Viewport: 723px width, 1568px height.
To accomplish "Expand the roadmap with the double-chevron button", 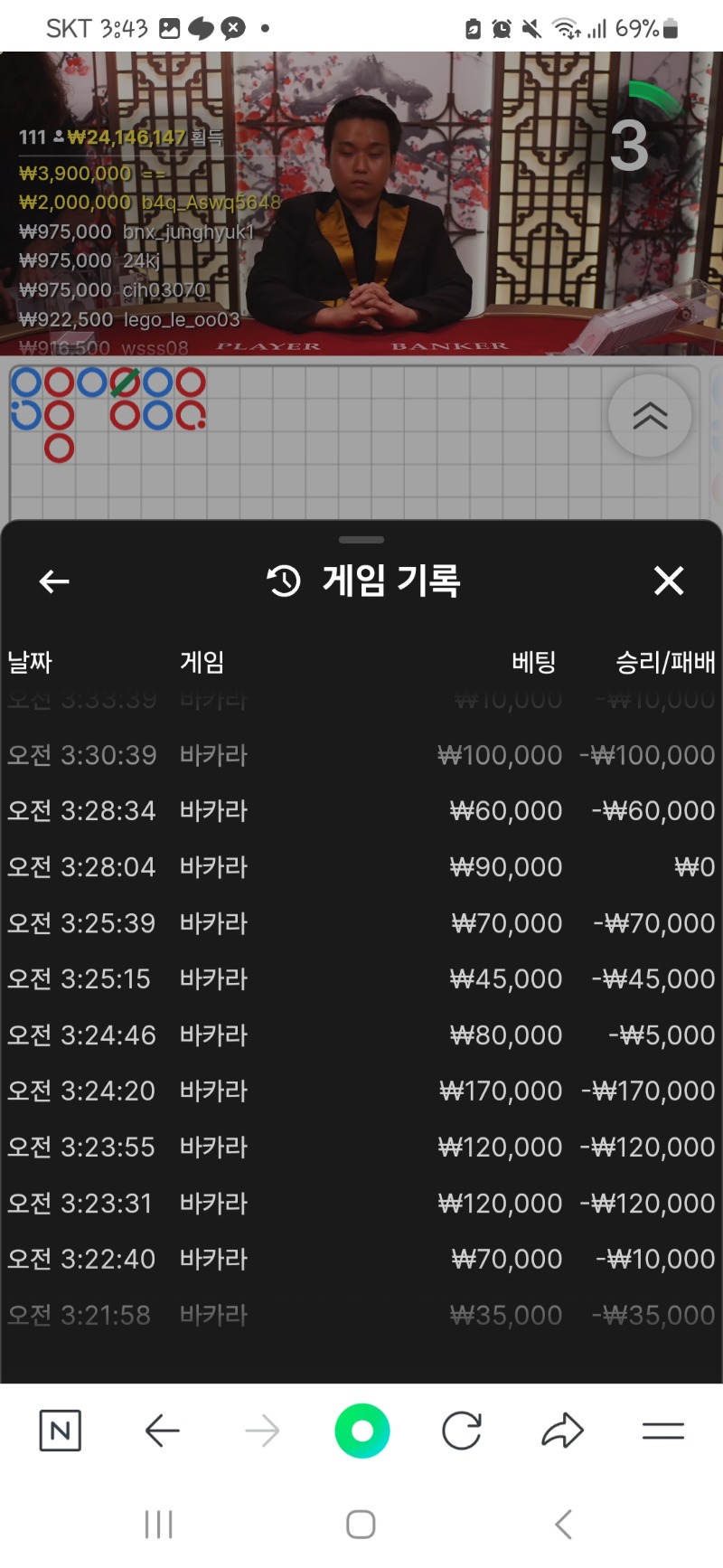I will coord(650,415).
